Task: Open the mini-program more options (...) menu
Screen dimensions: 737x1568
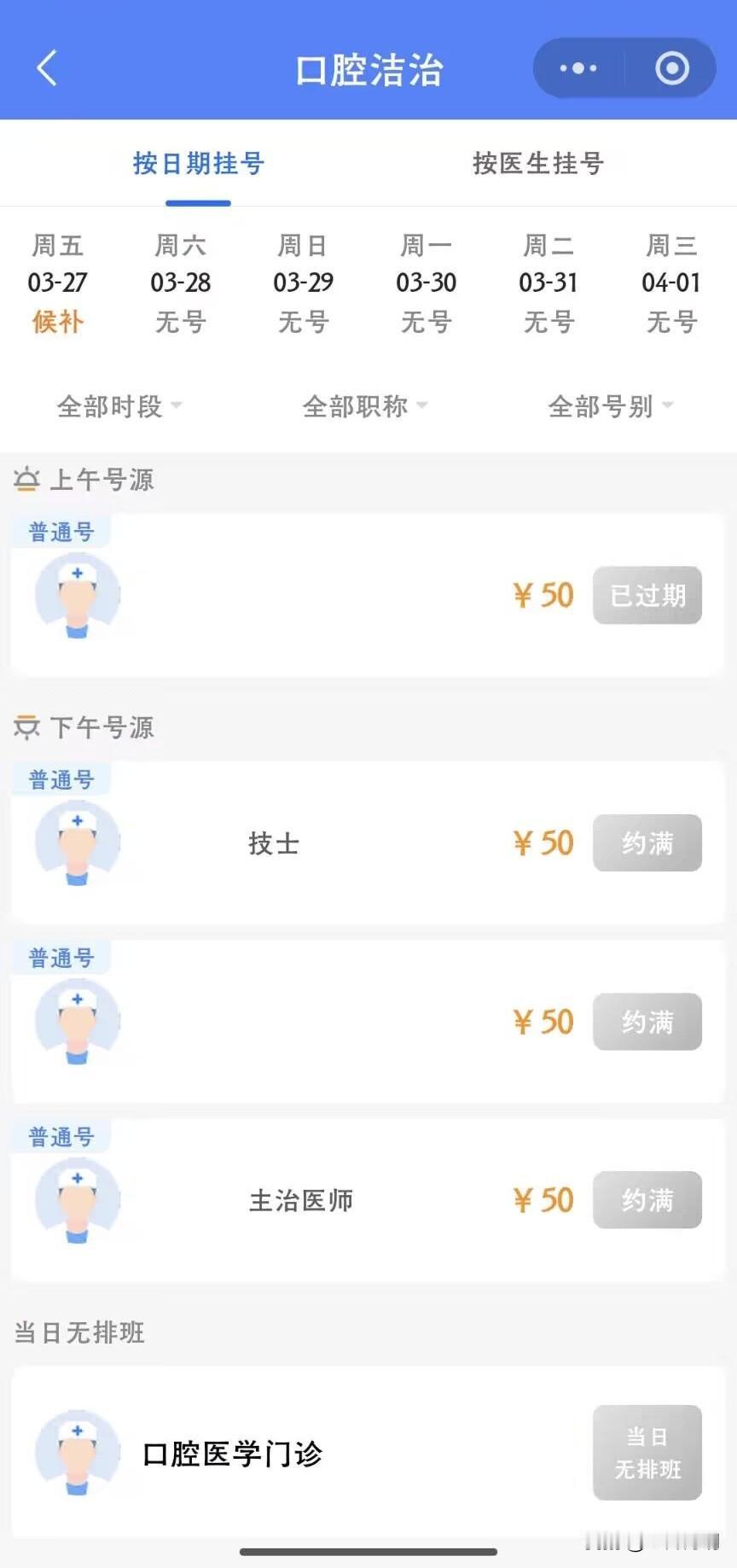Action: click(577, 67)
